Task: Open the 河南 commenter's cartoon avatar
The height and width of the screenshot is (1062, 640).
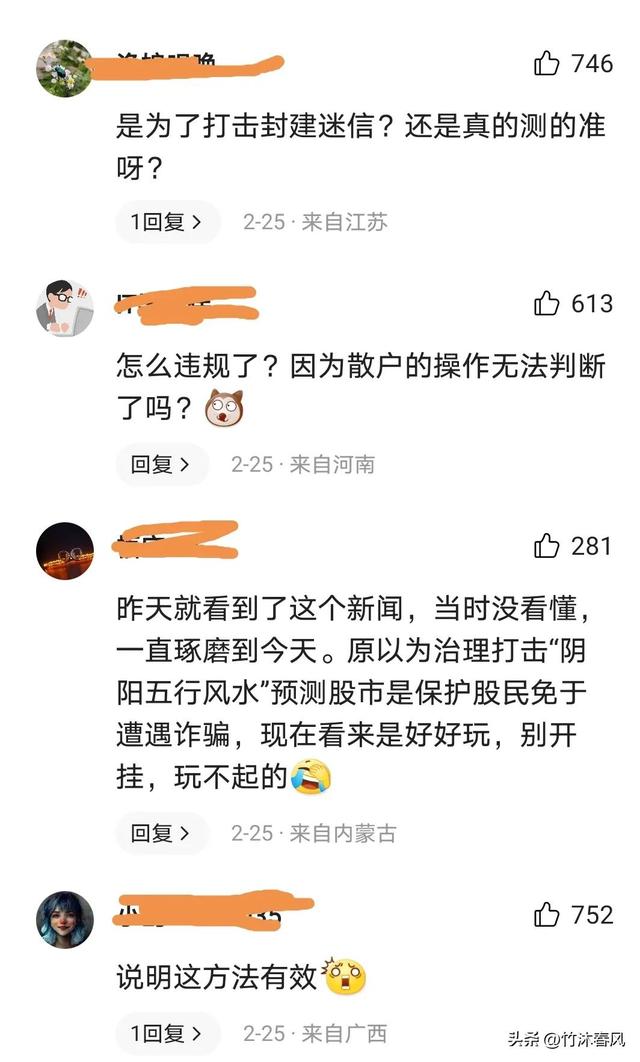Action: pyautogui.click(x=65, y=307)
